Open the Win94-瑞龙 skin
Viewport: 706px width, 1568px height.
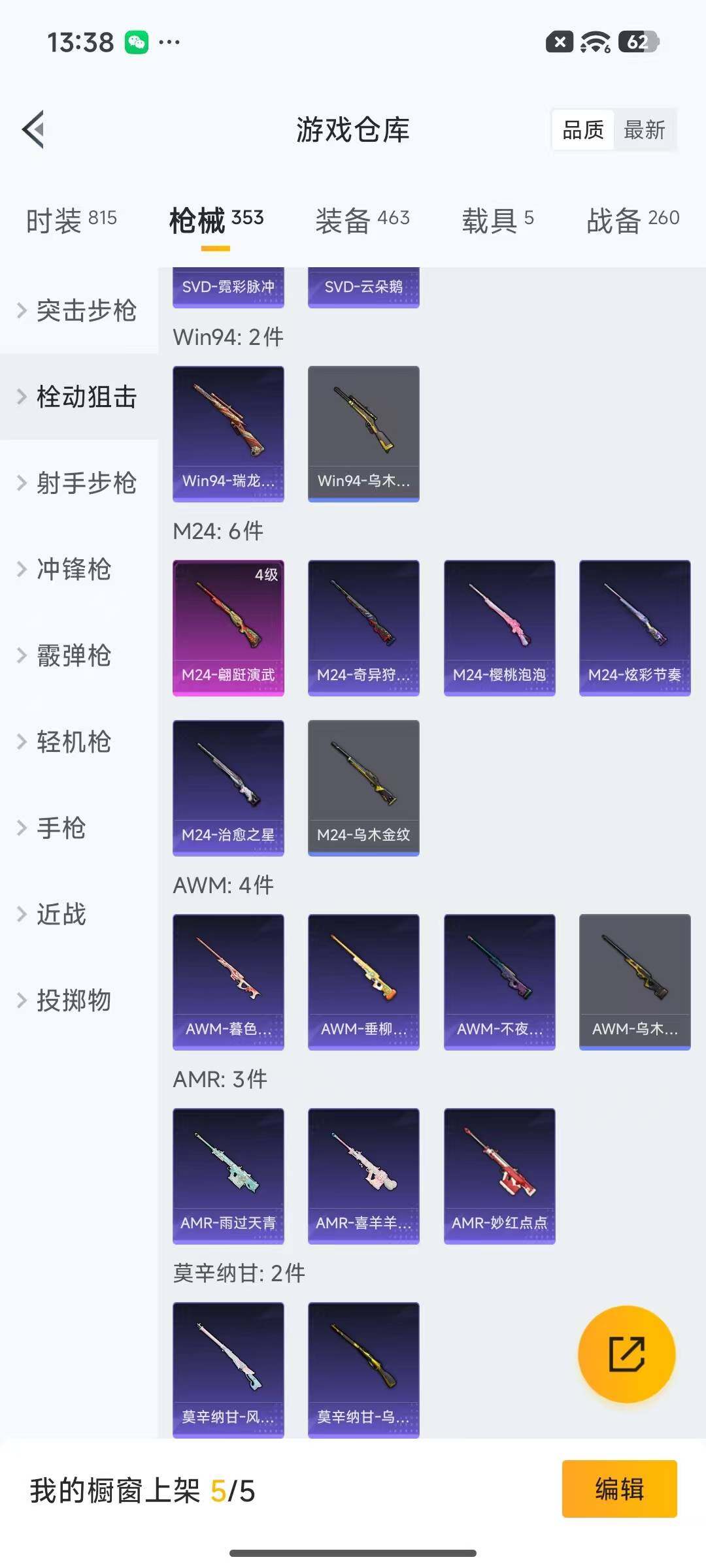228,433
